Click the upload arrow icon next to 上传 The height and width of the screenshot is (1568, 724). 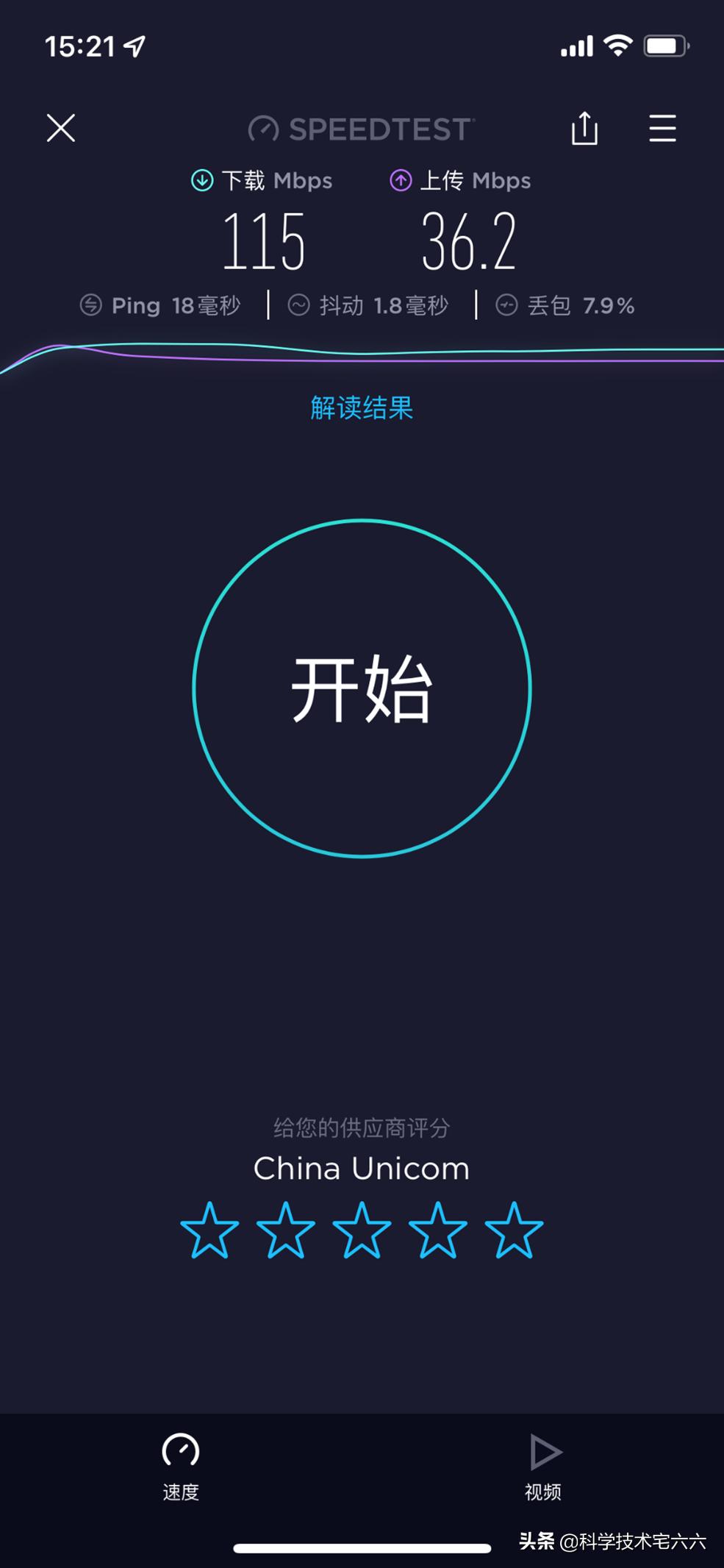coord(401,179)
